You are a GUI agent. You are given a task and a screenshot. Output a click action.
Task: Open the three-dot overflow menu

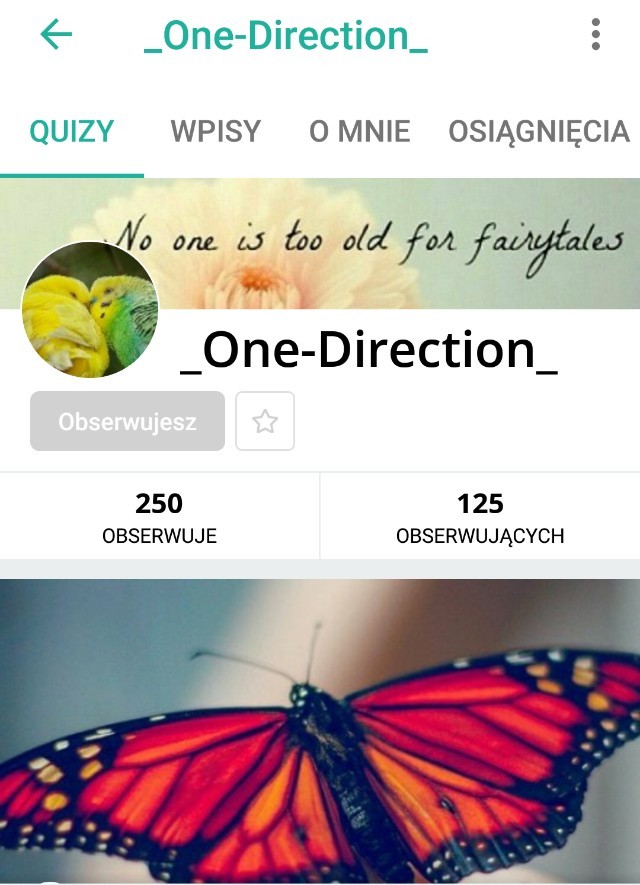tap(595, 35)
